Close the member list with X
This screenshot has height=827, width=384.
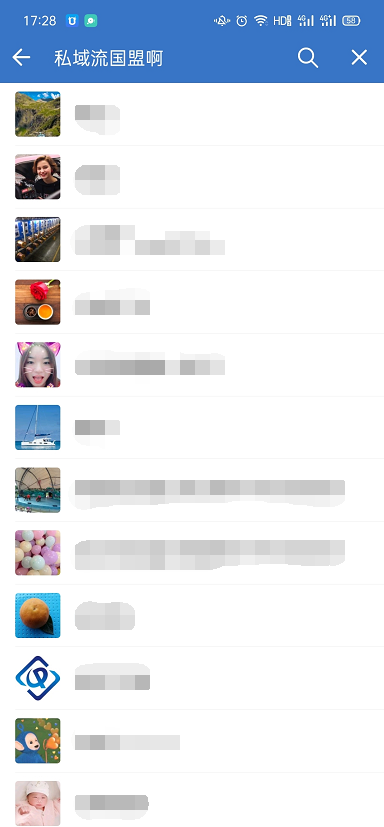(x=359, y=57)
